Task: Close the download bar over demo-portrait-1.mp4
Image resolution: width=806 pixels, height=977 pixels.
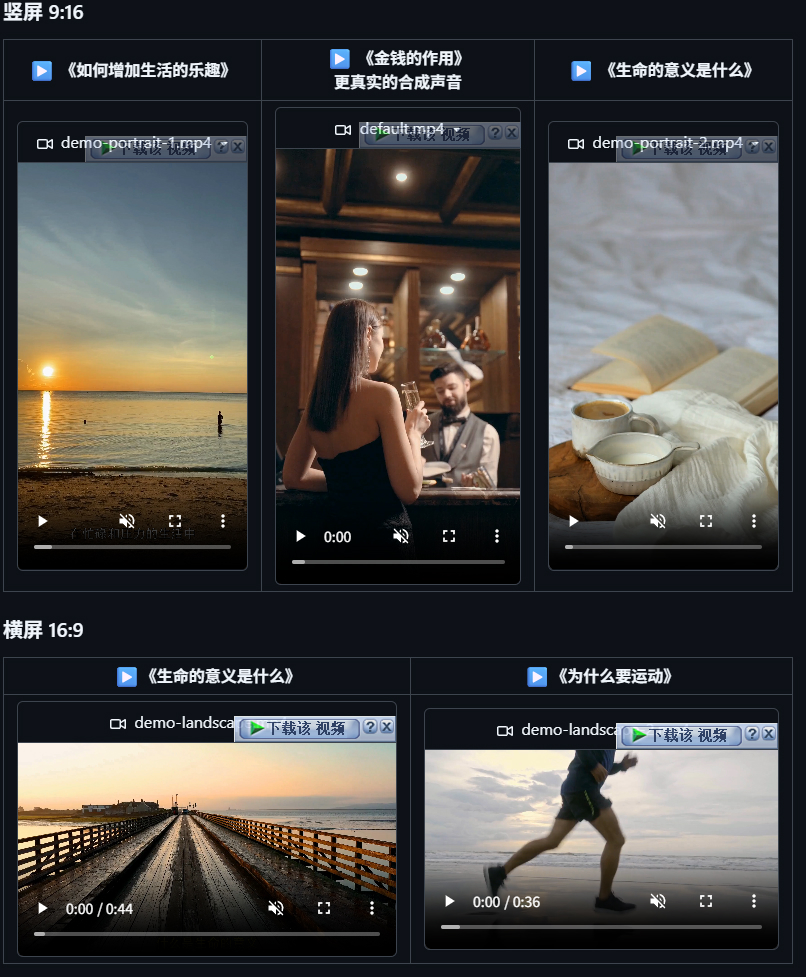Action: [x=238, y=146]
